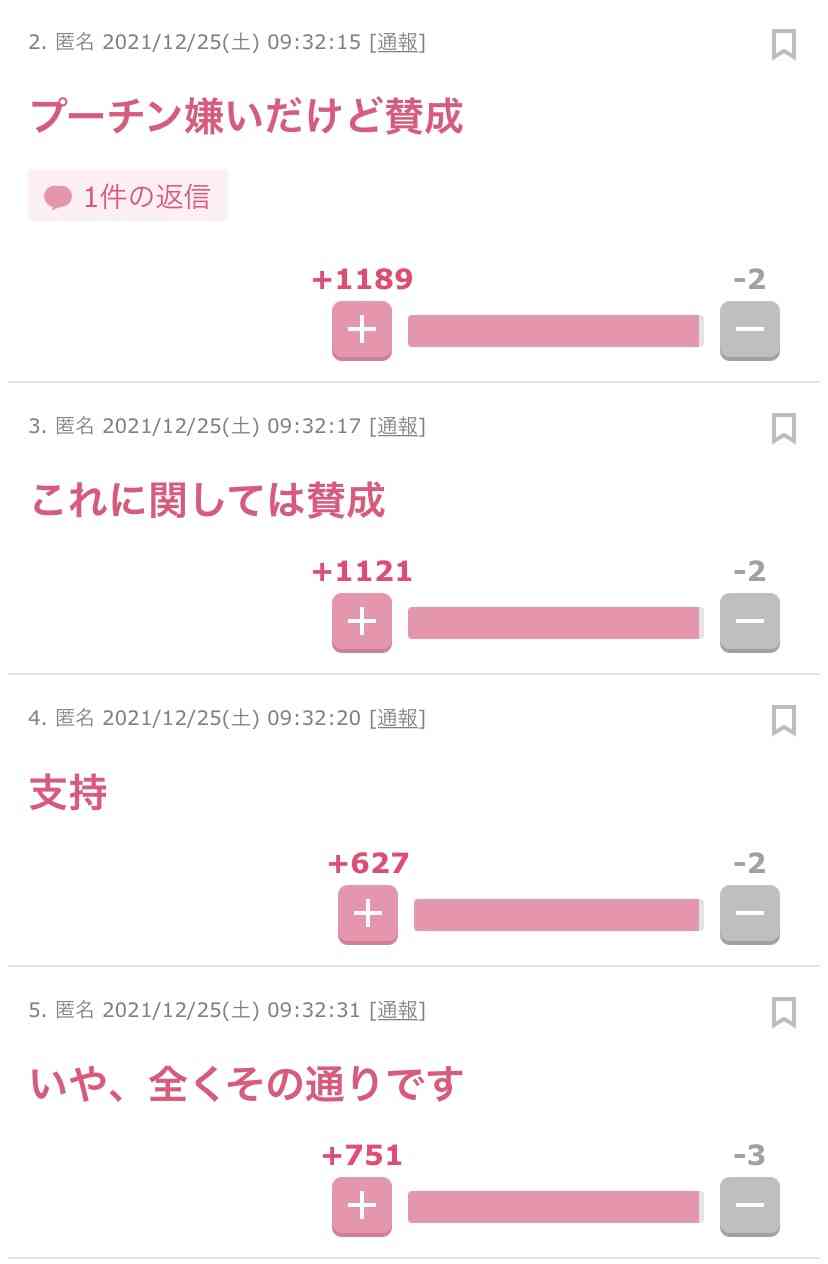Report comment 5 via 通報 link
The height and width of the screenshot is (1264, 828).
tap(397, 1010)
